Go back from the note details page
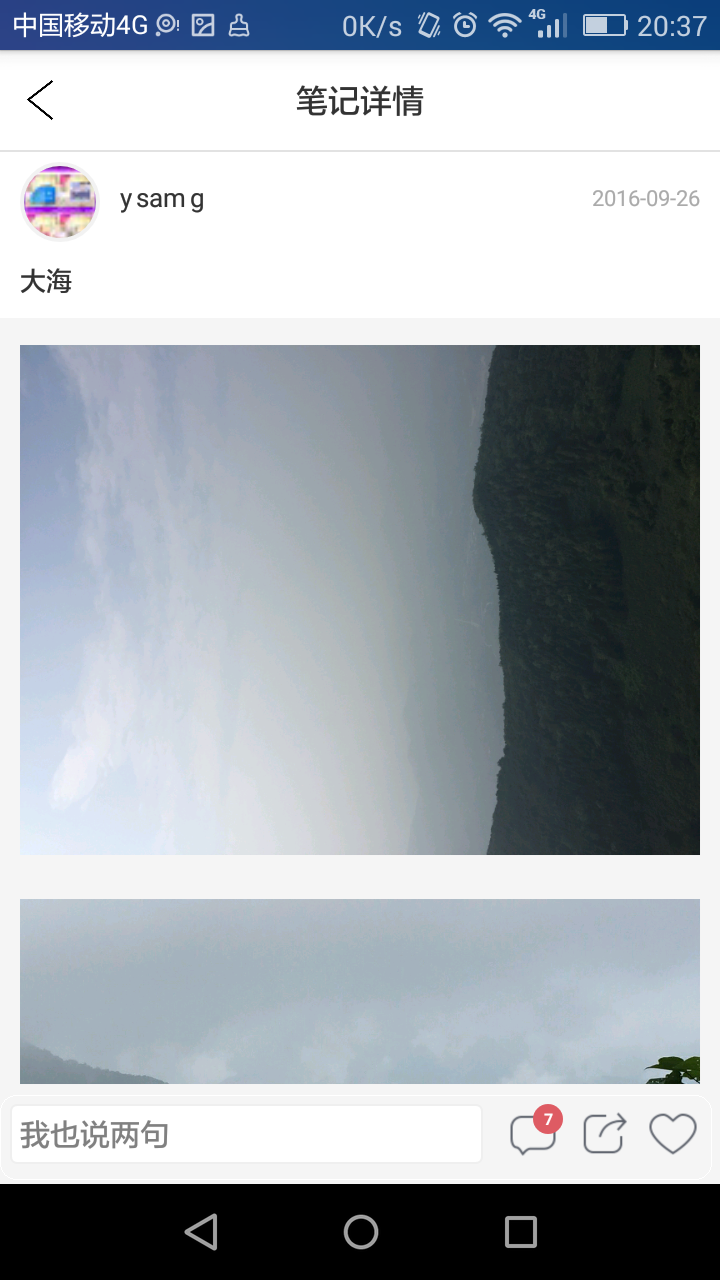This screenshot has height=1280, width=720. (40, 101)
